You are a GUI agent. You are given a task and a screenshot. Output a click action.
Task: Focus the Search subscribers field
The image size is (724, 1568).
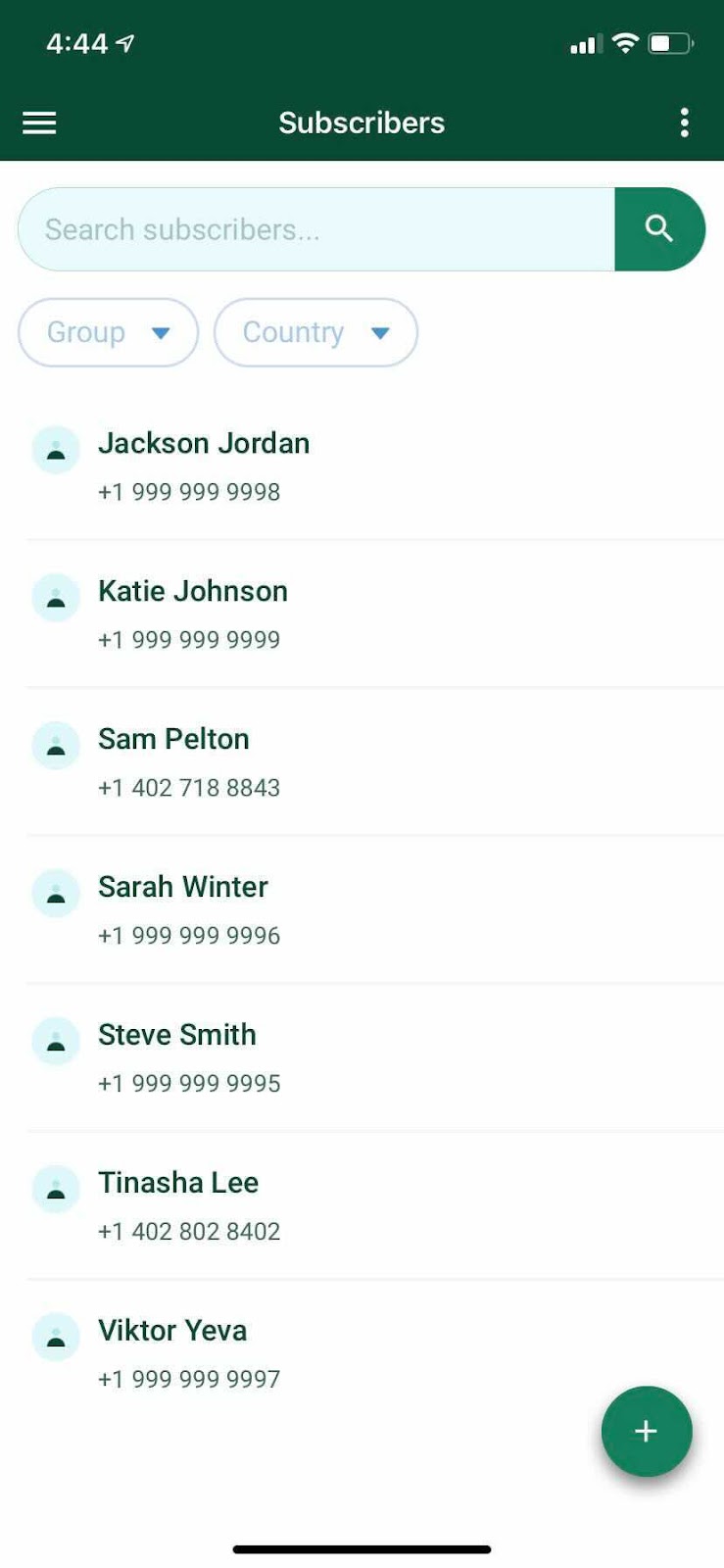pyautogui.click(x=315, y=229)
